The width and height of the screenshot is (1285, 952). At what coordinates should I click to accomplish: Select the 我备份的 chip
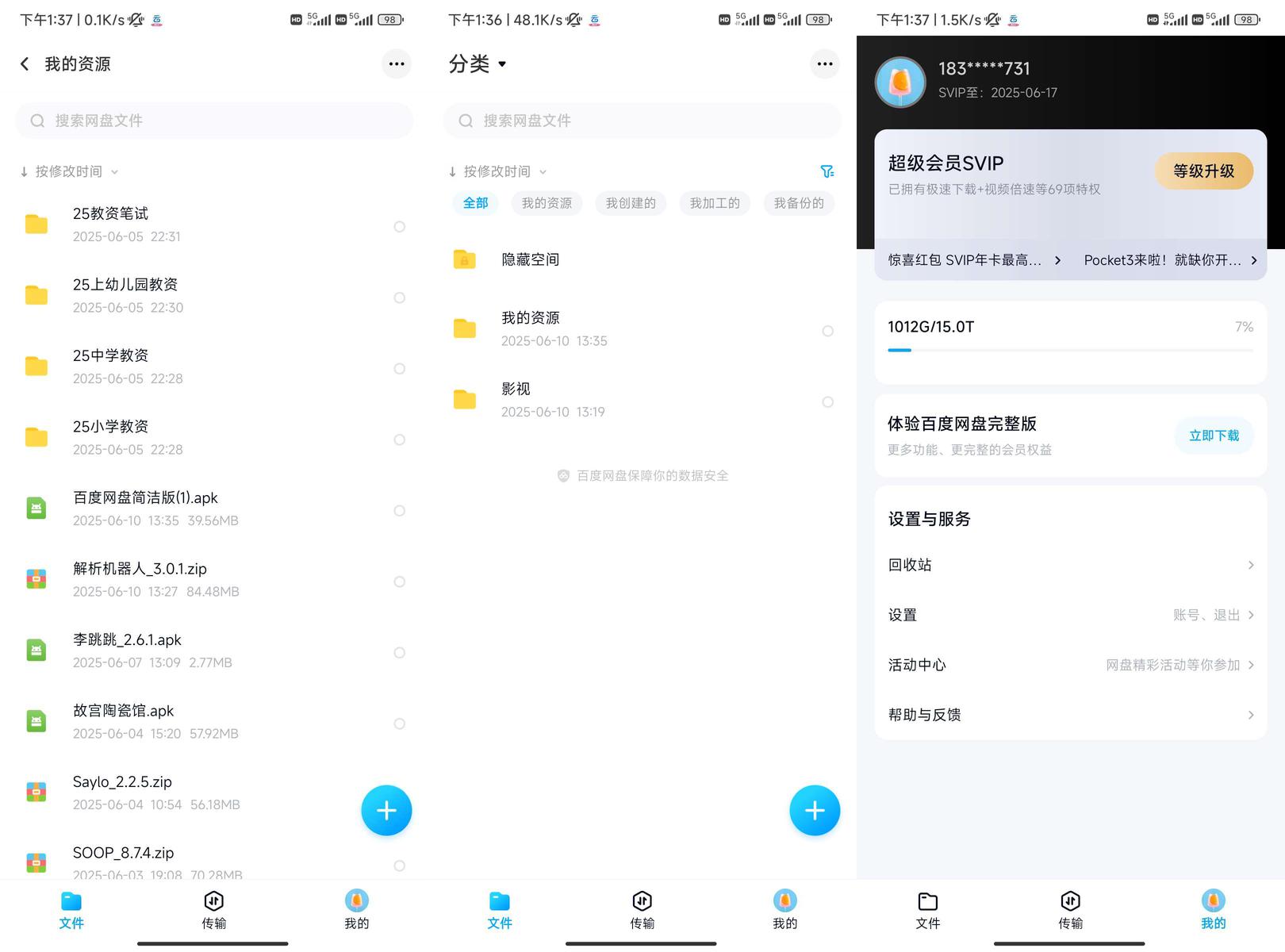(x=798, y=203)
